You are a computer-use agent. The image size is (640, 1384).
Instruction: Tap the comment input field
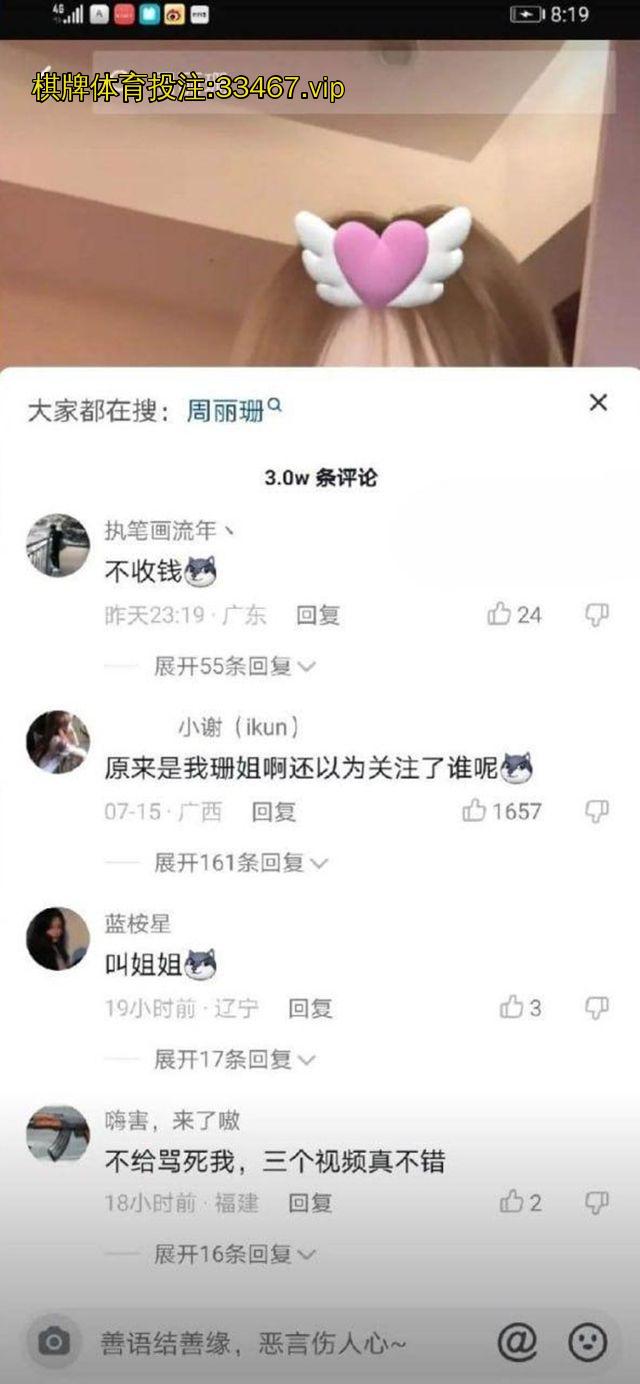pos(280,1343)
